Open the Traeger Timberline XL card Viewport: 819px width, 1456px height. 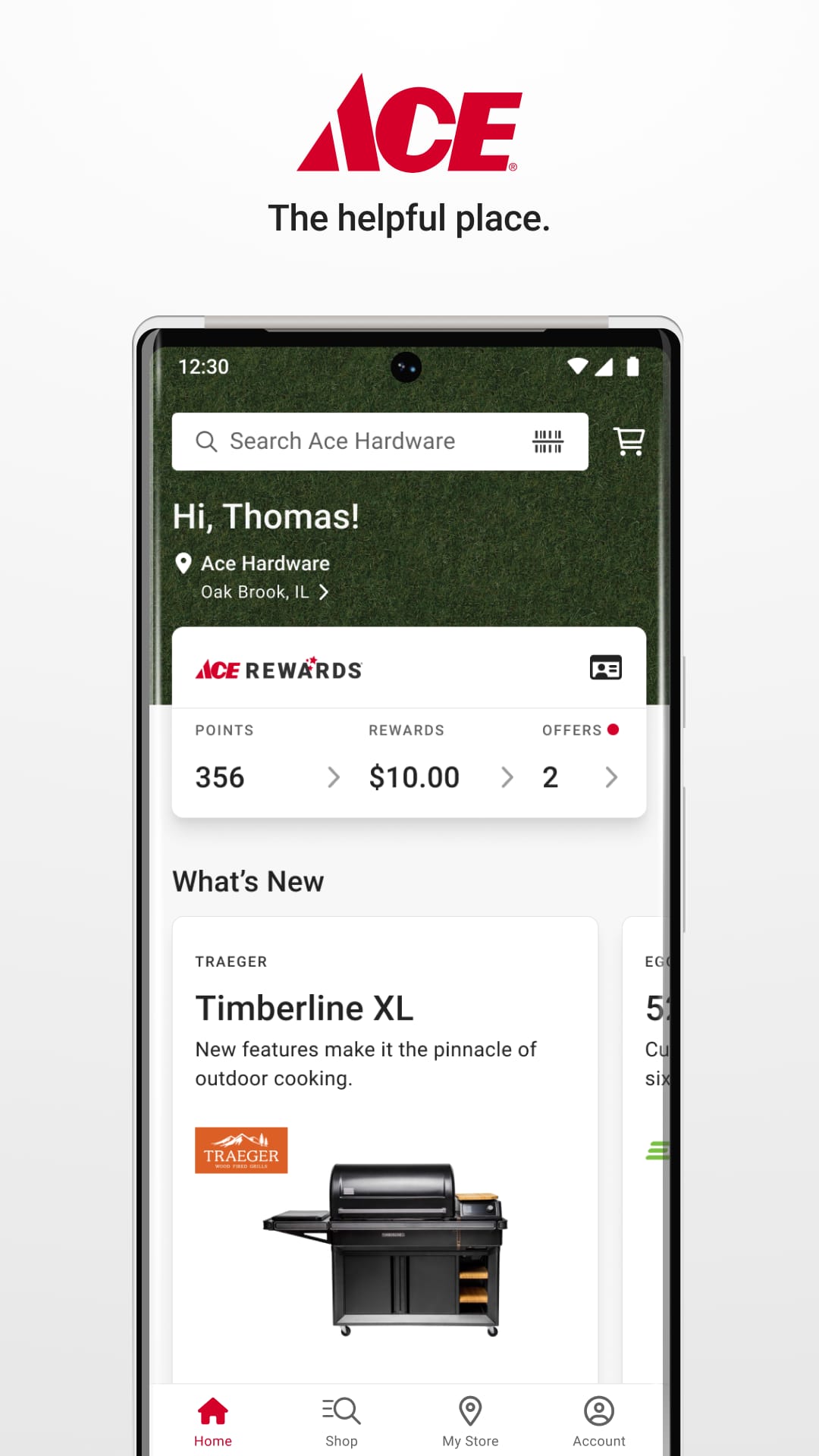(384, 1062)
